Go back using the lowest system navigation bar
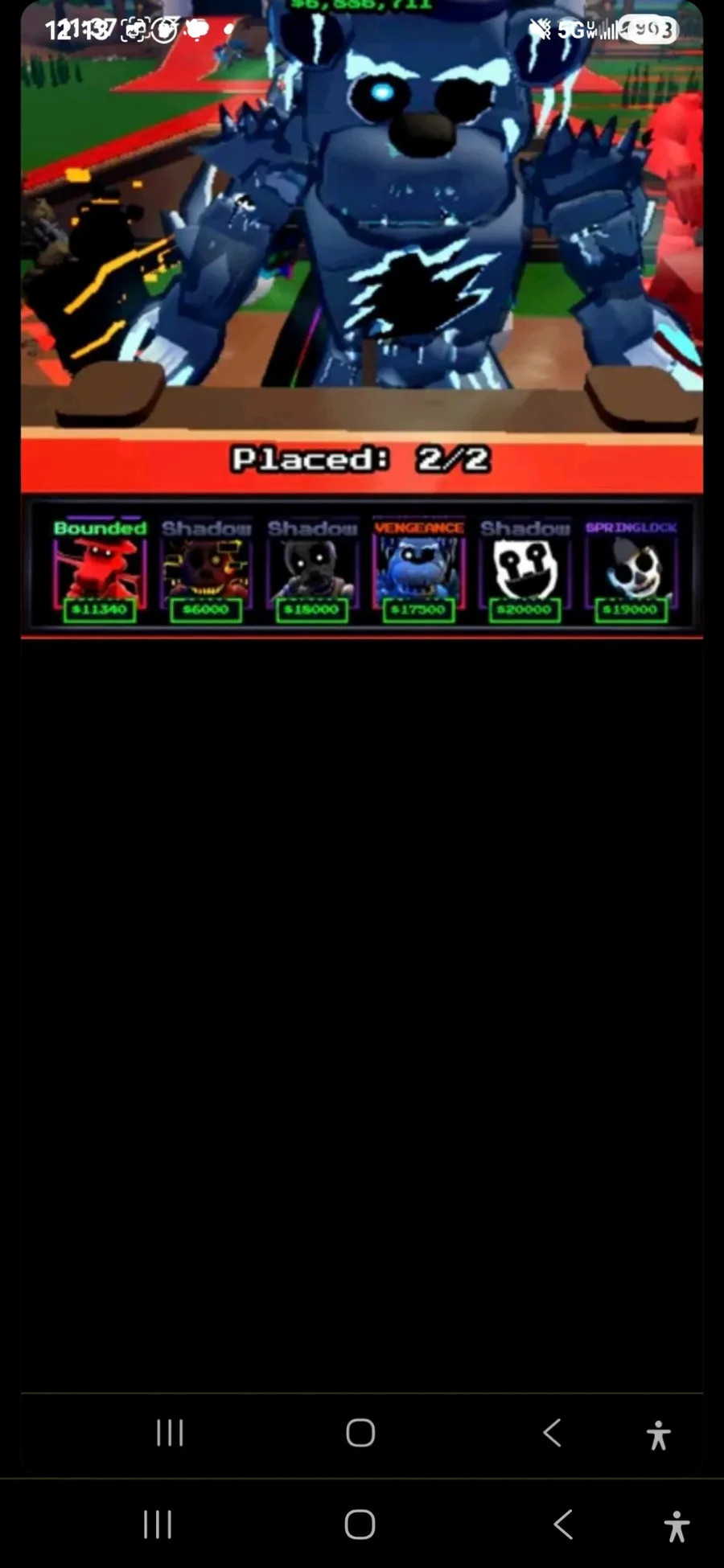Image resolution: width=724 pixels, height=1568 pixels. pyautogui.click(x=563, y=1524)
